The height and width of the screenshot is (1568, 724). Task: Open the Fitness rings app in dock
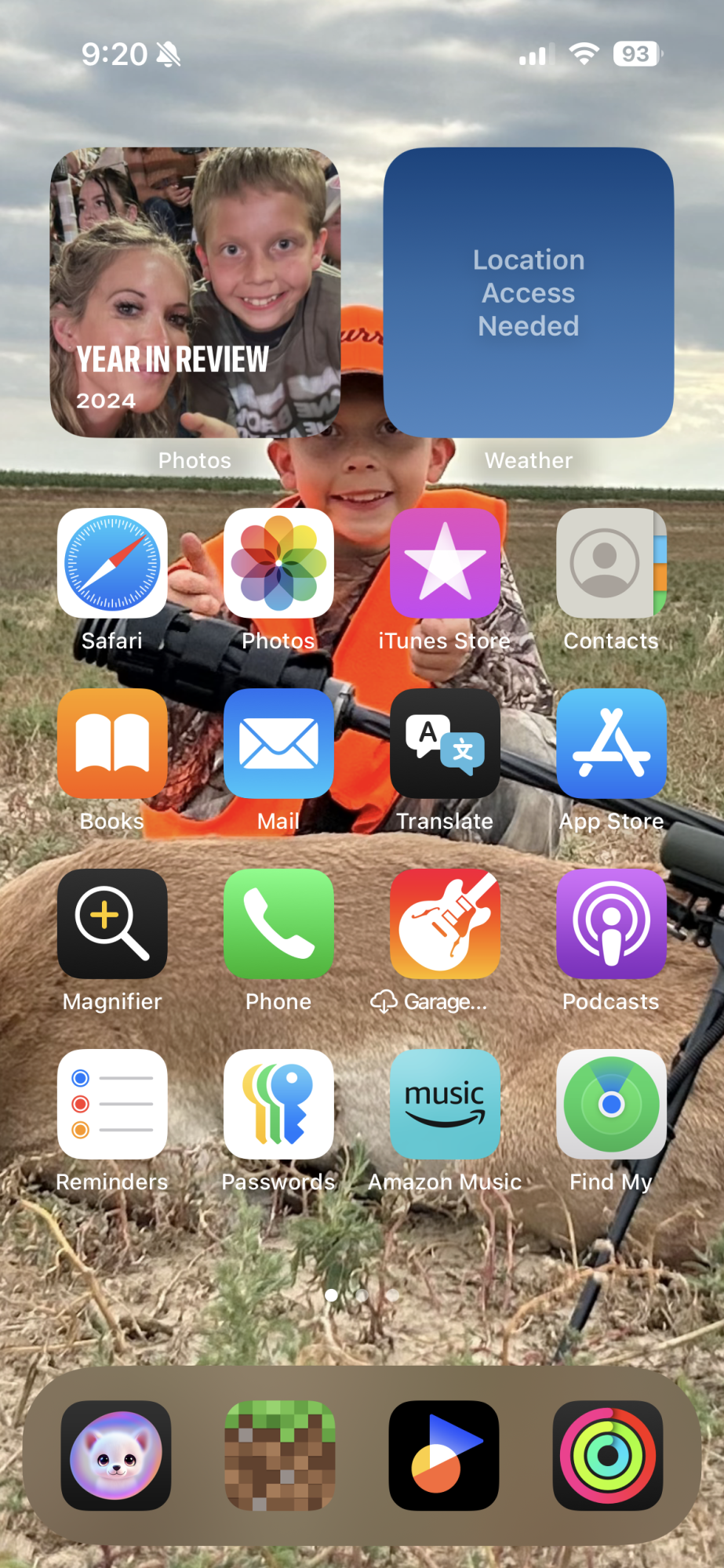click(608, 1455)
